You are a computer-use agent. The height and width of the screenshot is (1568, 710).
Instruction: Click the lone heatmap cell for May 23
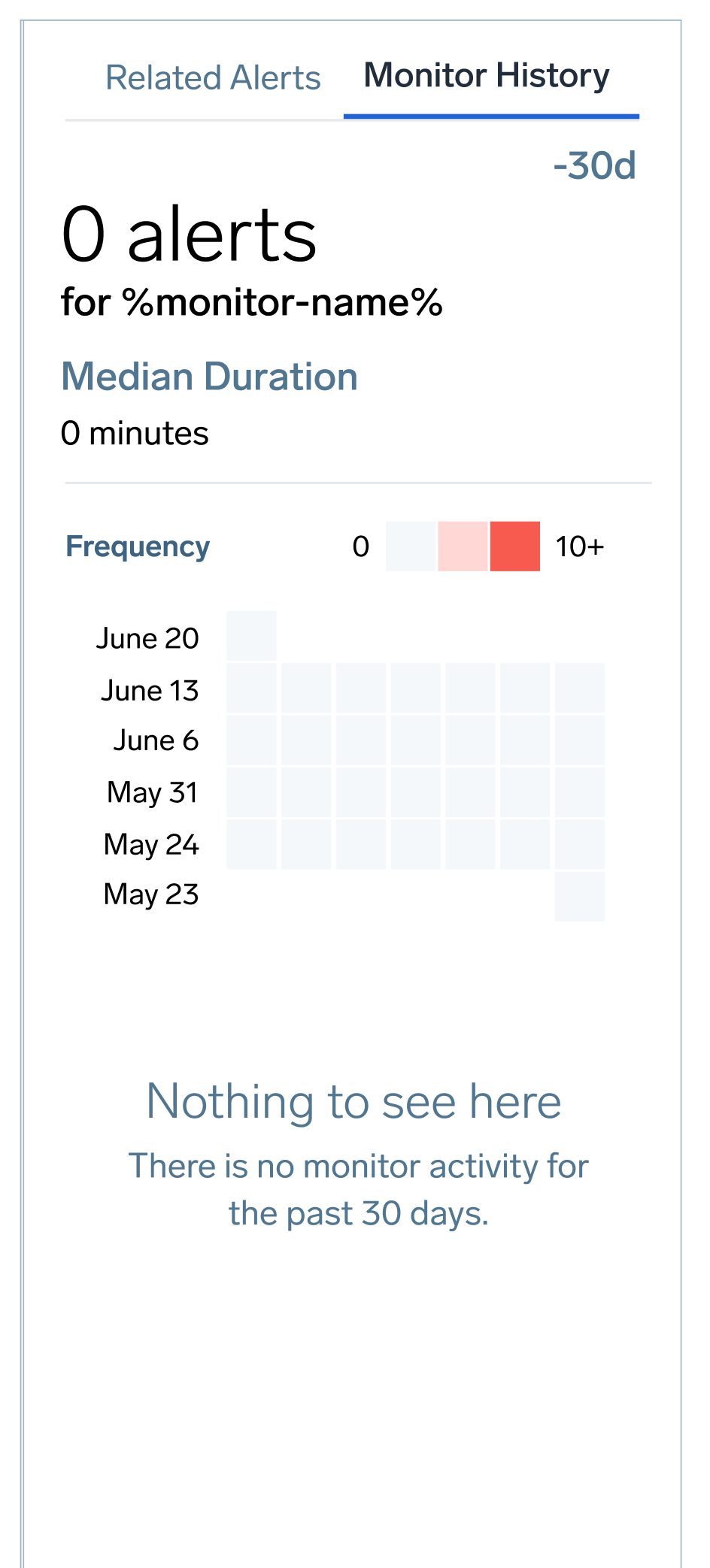coord(579,894)
